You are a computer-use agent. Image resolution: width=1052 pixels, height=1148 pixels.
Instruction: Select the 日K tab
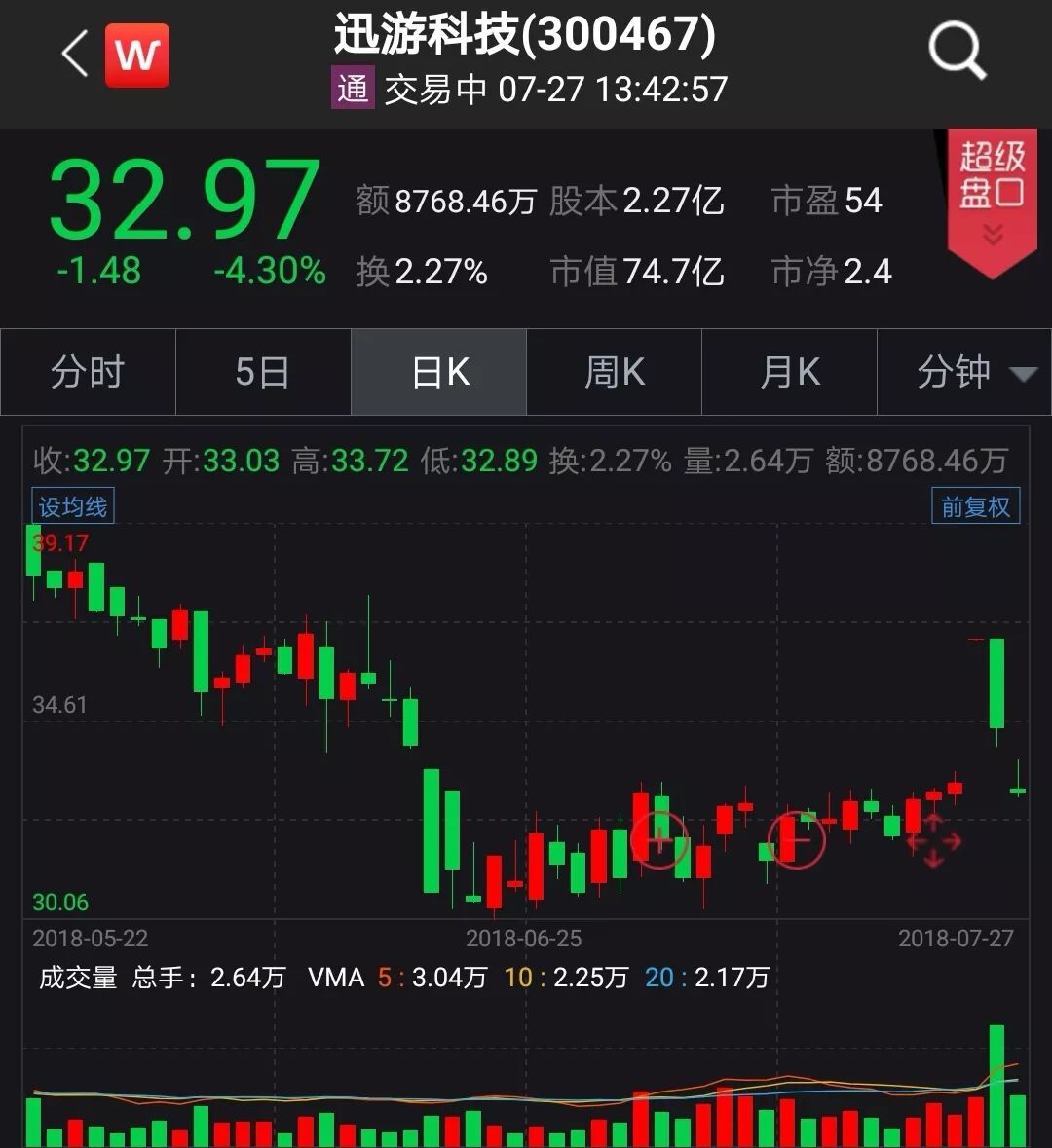439,372
